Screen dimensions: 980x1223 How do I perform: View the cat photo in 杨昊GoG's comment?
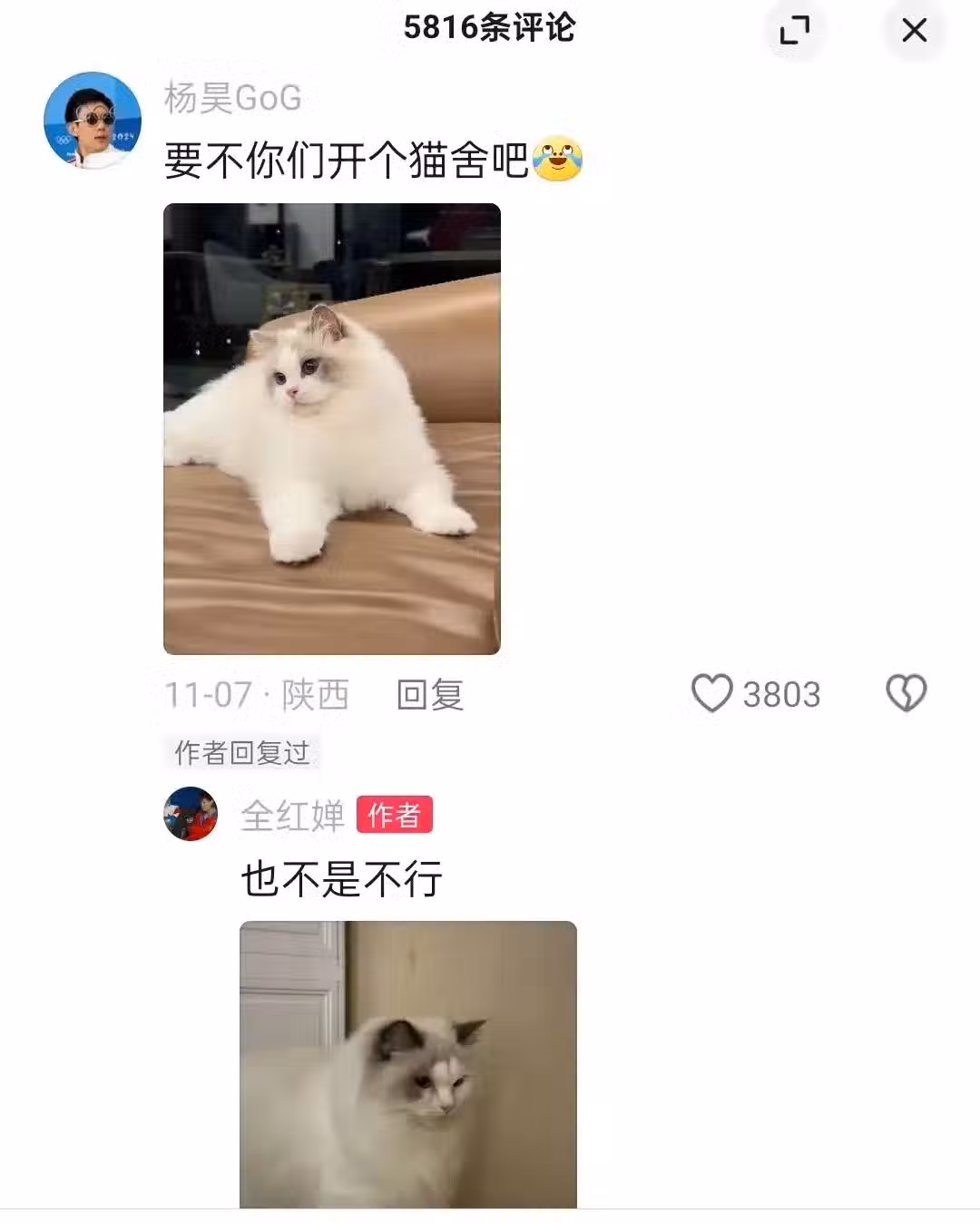point(331,428)
